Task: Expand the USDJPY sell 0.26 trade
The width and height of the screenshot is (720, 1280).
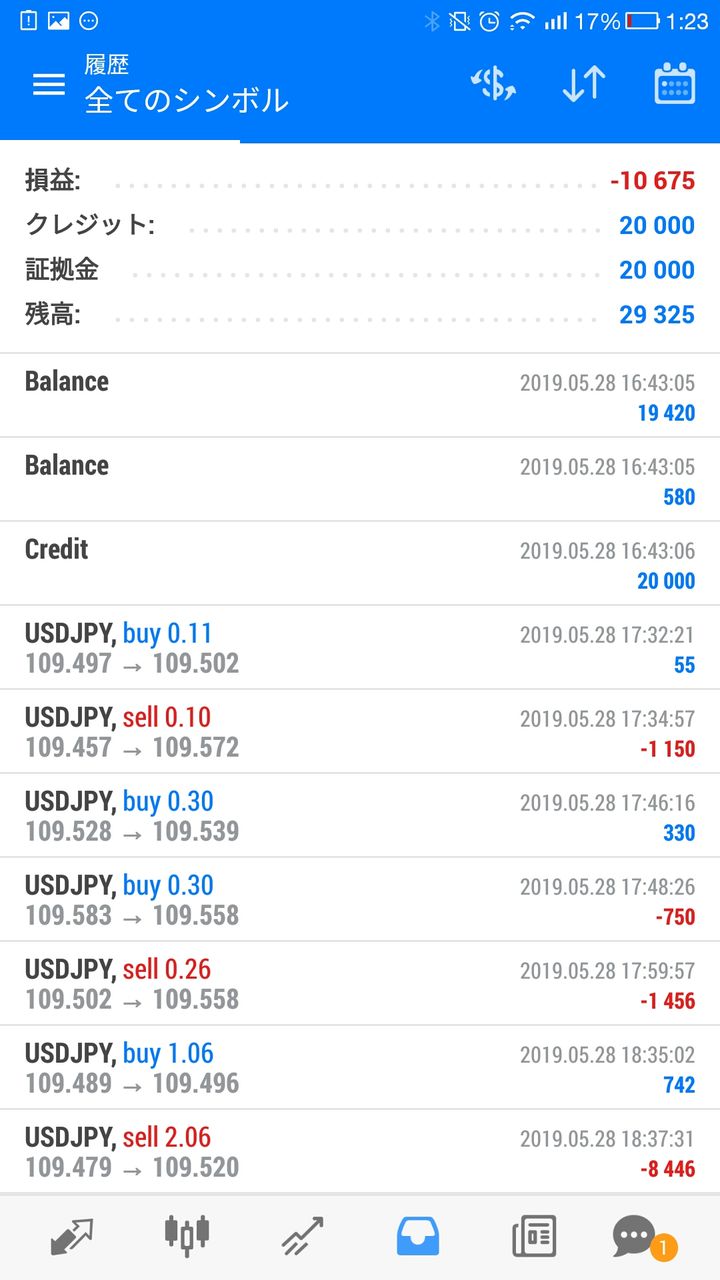Action: point(360,984)
